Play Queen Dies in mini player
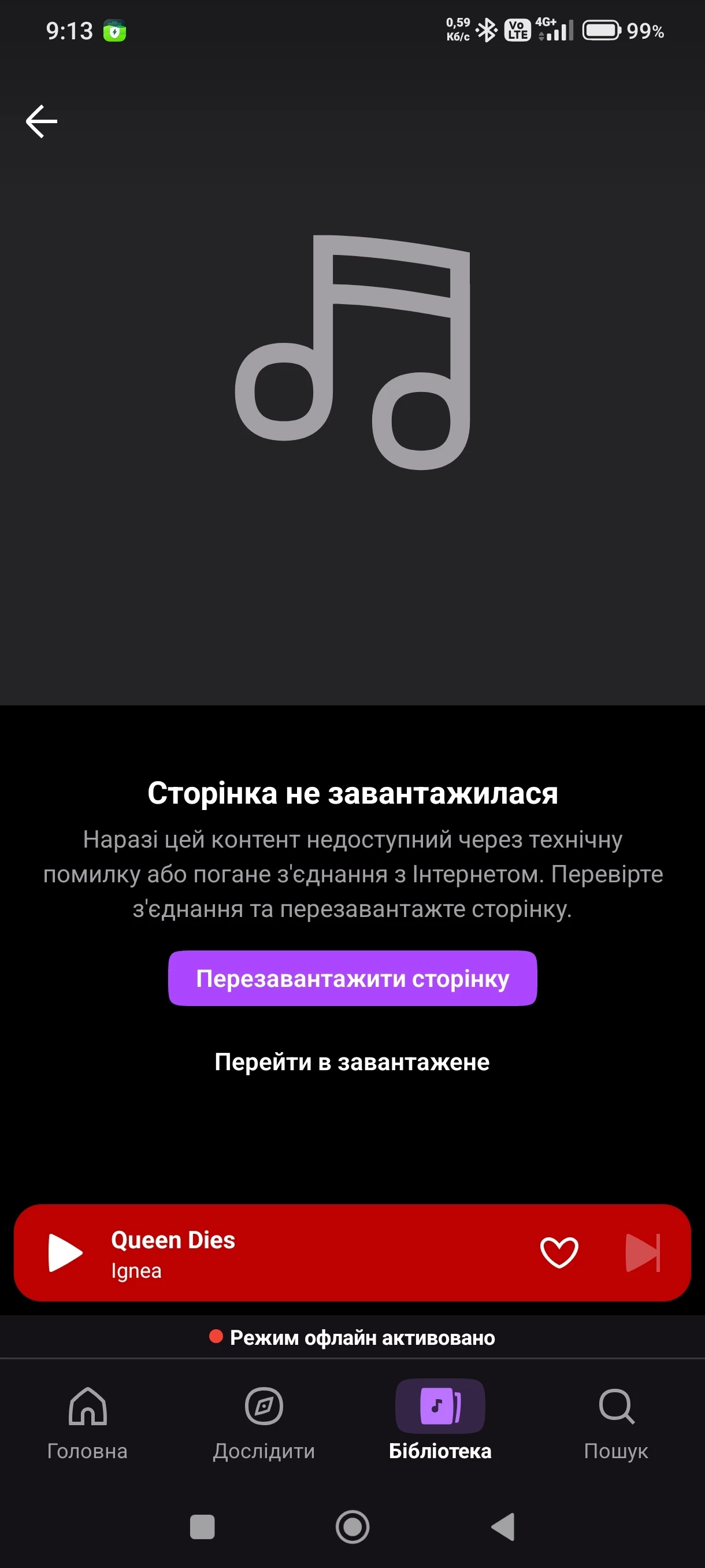This screenshot has height=1568, width=705. click(x=65, y=1253)
